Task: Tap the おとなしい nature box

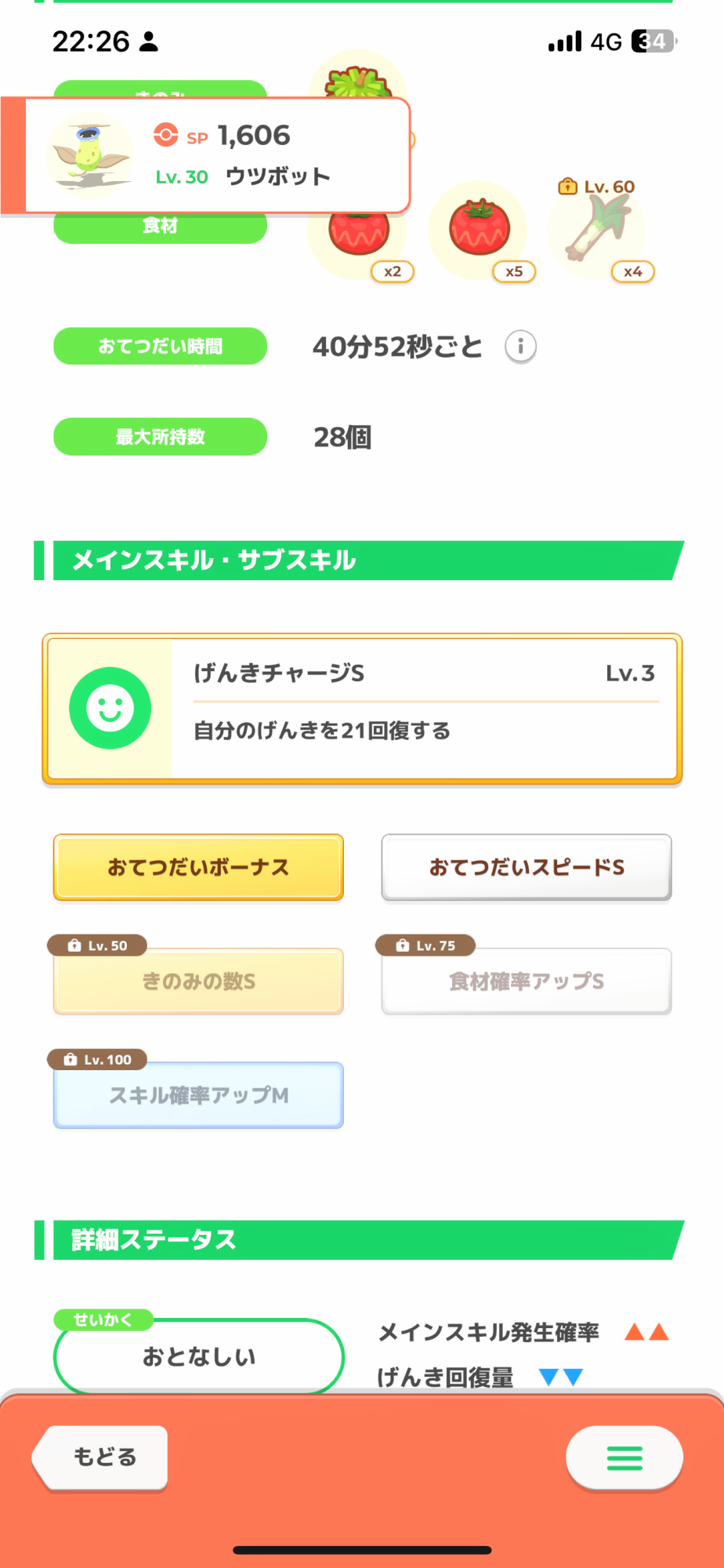Action: (x=199, y=1356)
